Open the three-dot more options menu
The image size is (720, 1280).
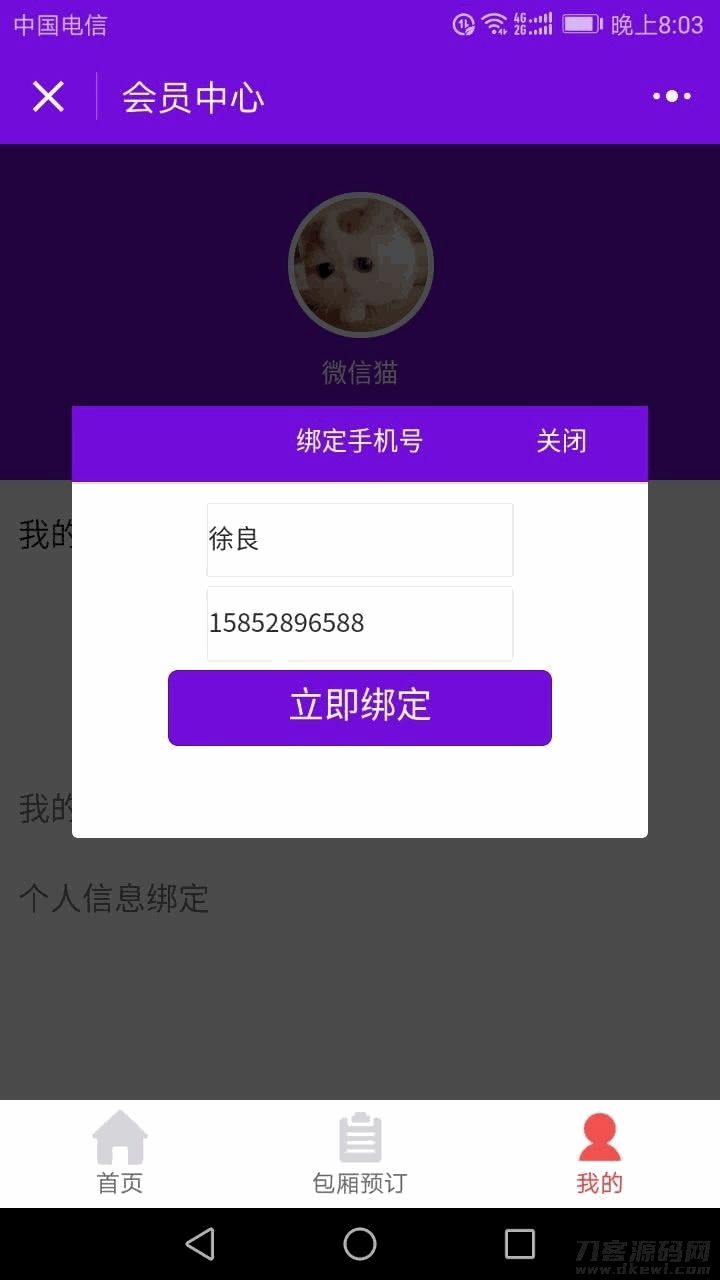pyautogui.click(x=671, y=96)
